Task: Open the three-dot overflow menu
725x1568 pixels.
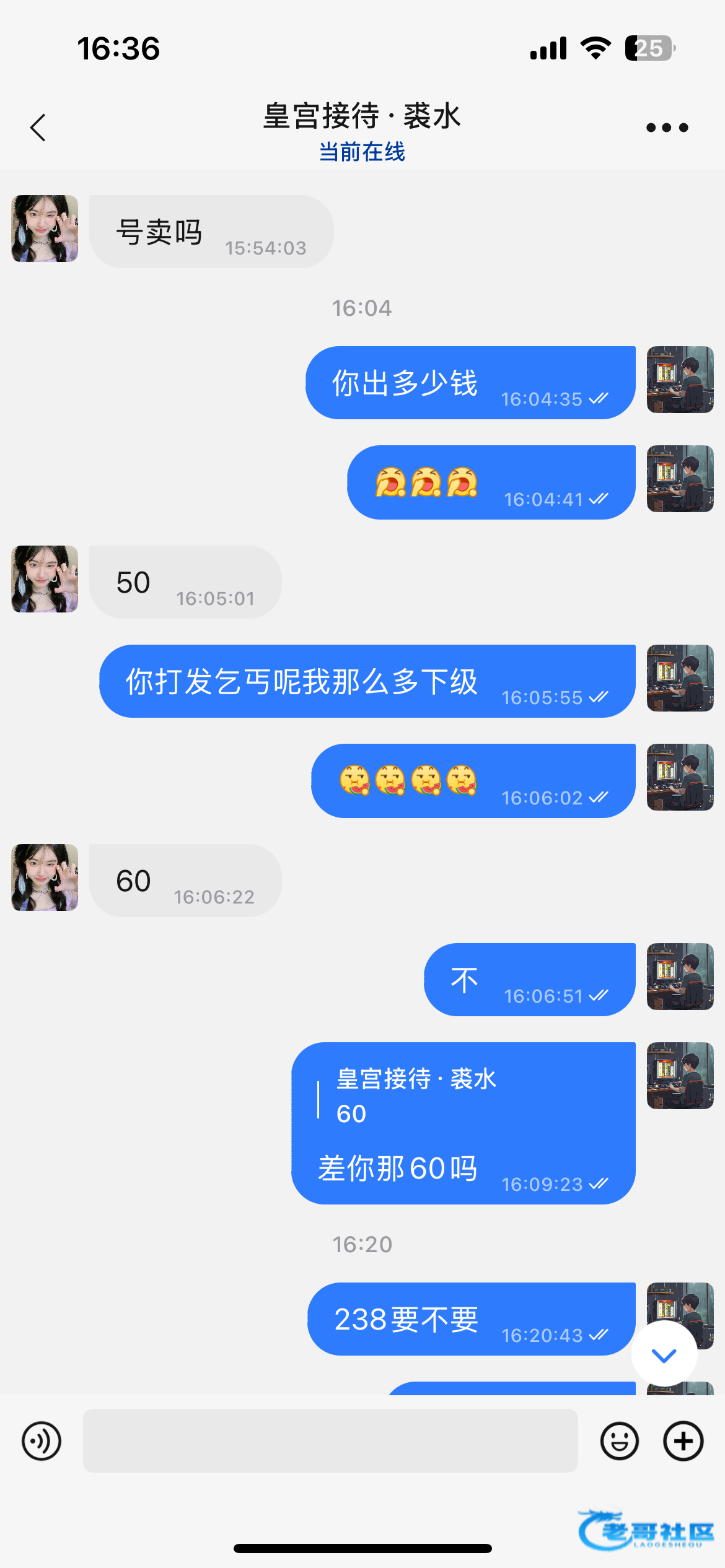Action: [667, 128]
